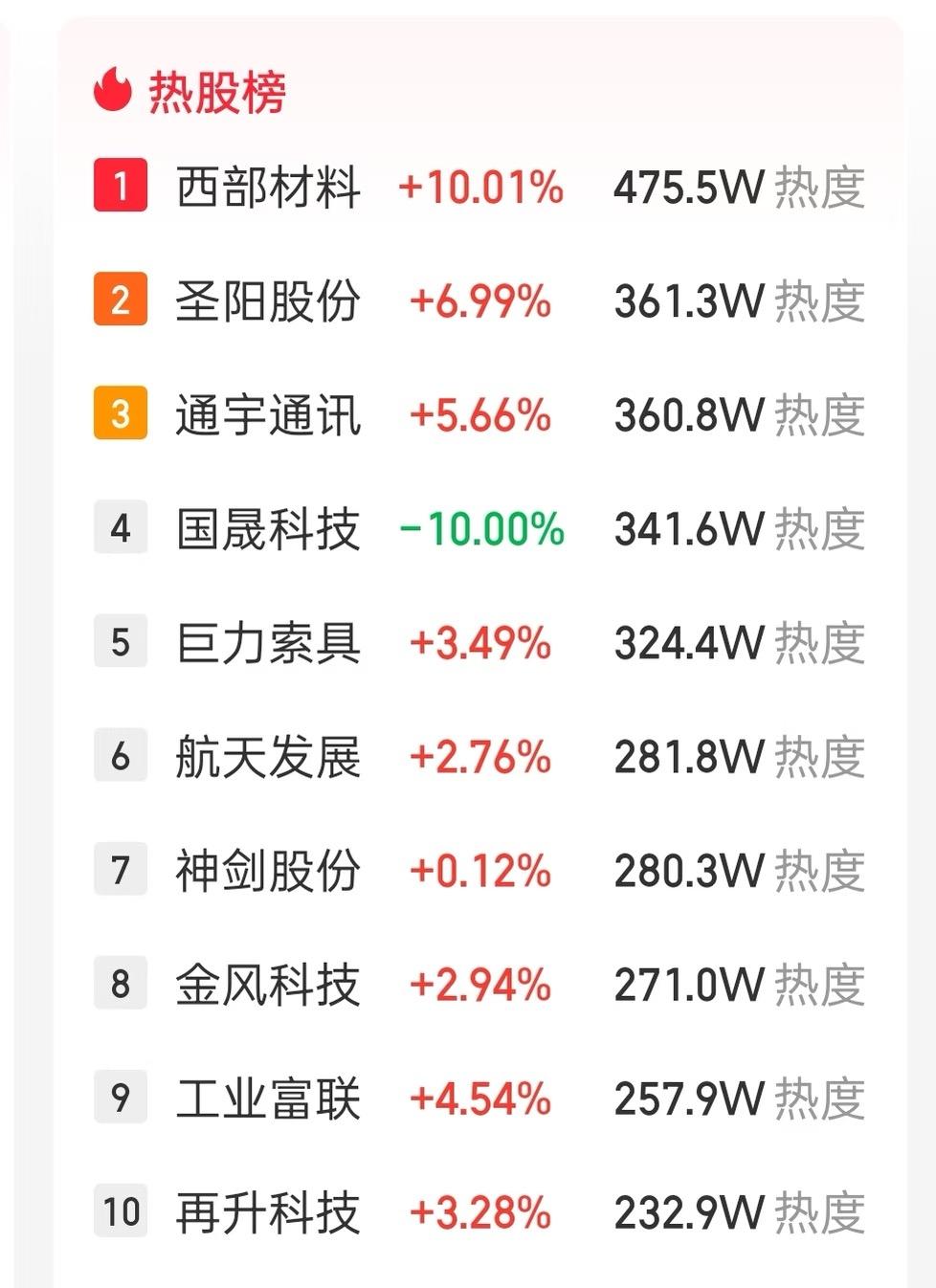Open 航天发展 stock entry
936x1288 pixels.
[x=271, y=757]
